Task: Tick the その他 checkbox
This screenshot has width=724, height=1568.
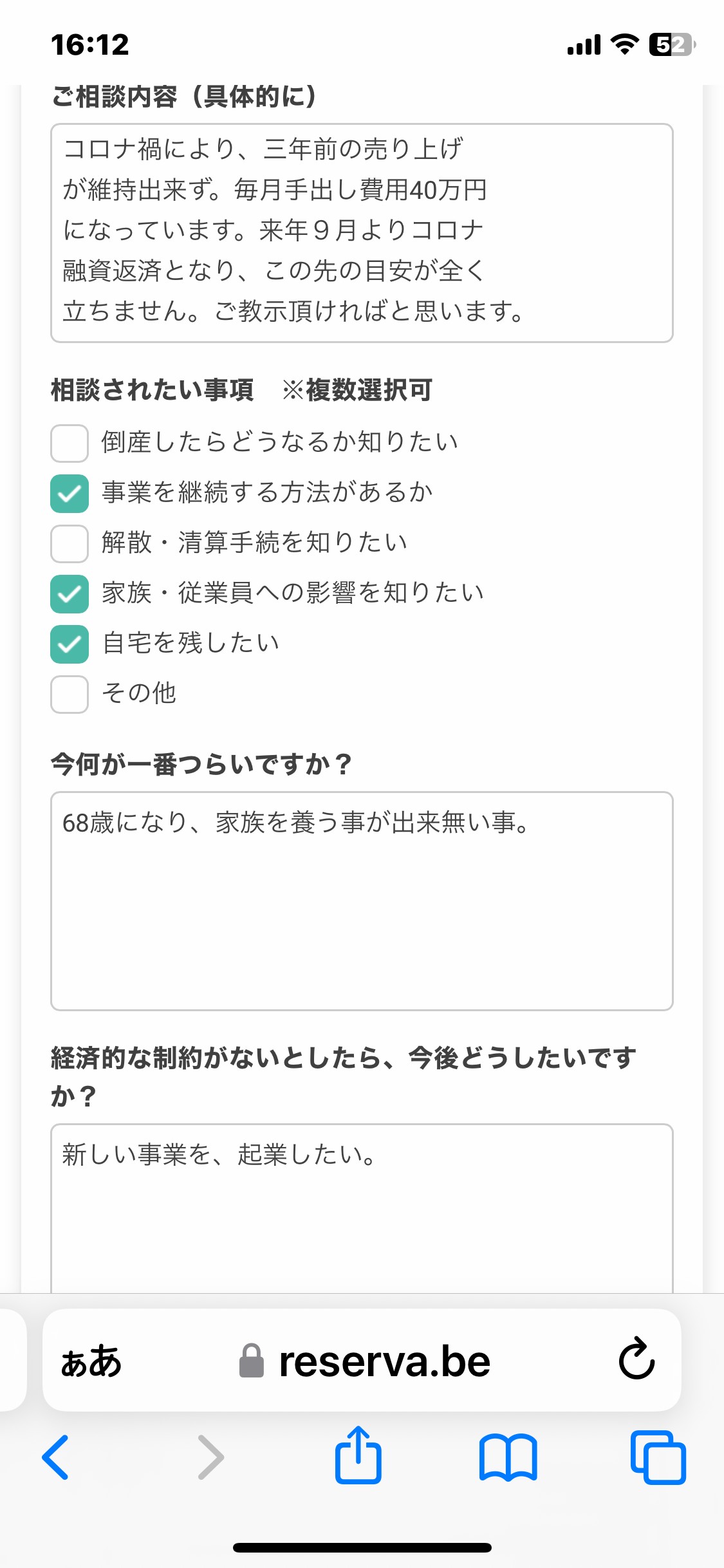Action: 70,694
